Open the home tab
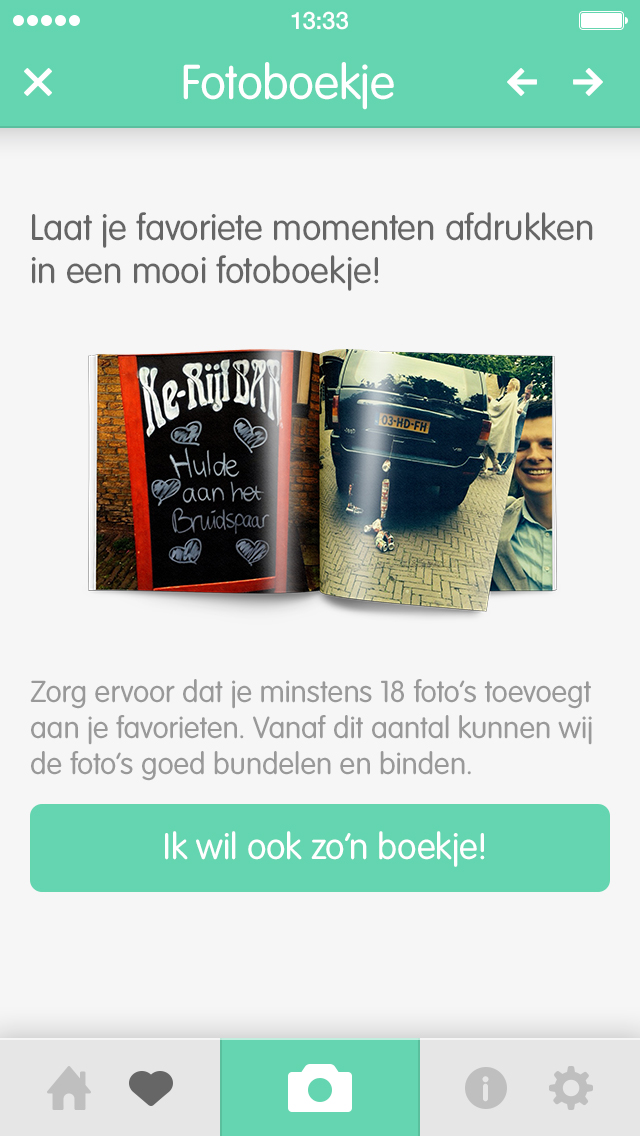Viewport: 640px width, 1136px height. tap(69, 1088)
